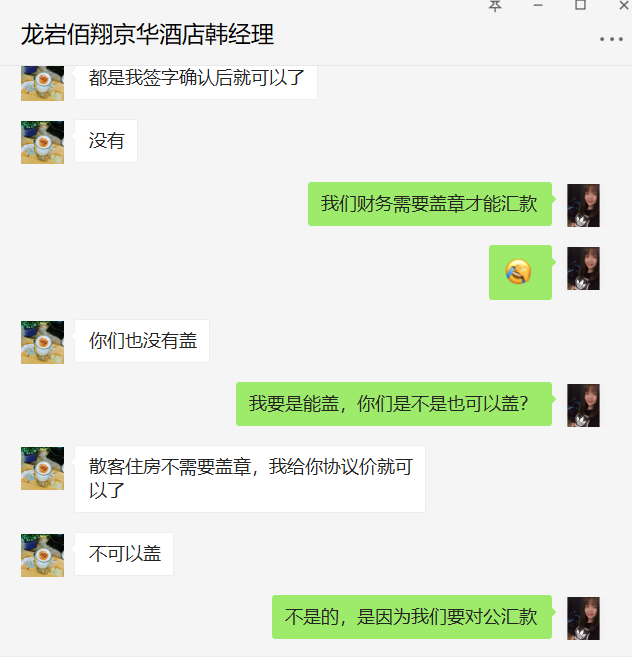This screenshot has height=663, width=632.
Task: Minimize the chat window
Action: [x=538, y=6]
